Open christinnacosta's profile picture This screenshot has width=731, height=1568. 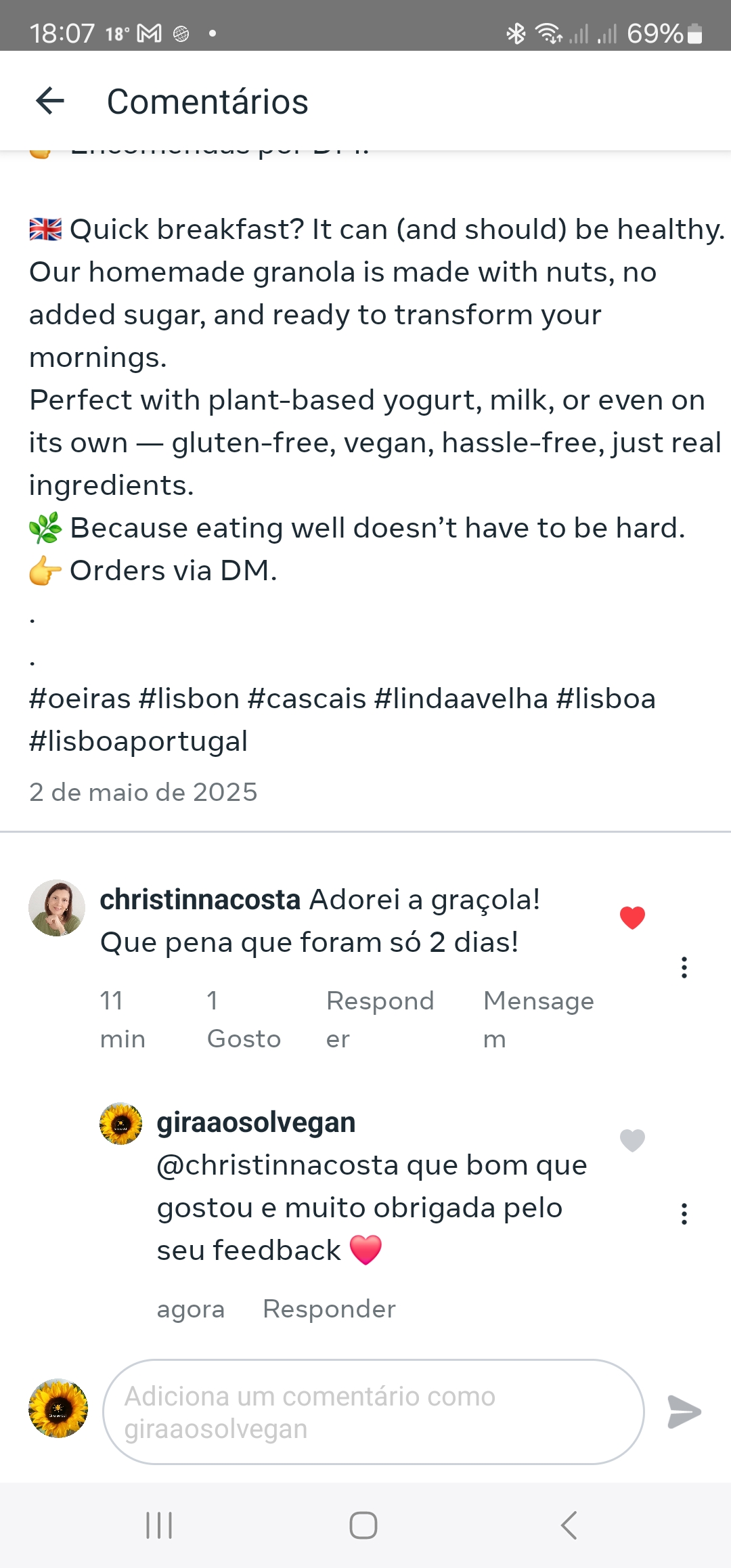point(57,908)
